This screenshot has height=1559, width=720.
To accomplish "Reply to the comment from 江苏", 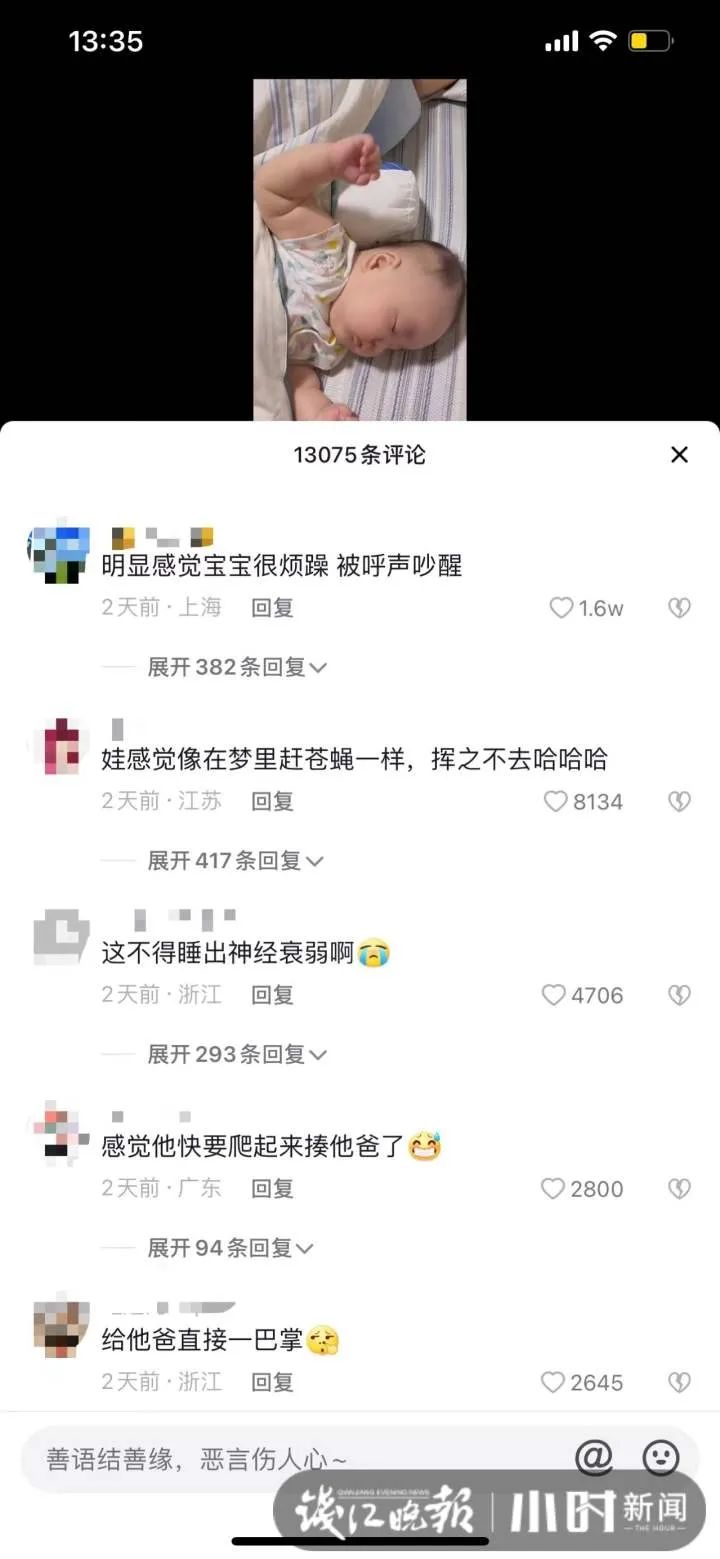I will pyautogui.click(x=272, y=802).
